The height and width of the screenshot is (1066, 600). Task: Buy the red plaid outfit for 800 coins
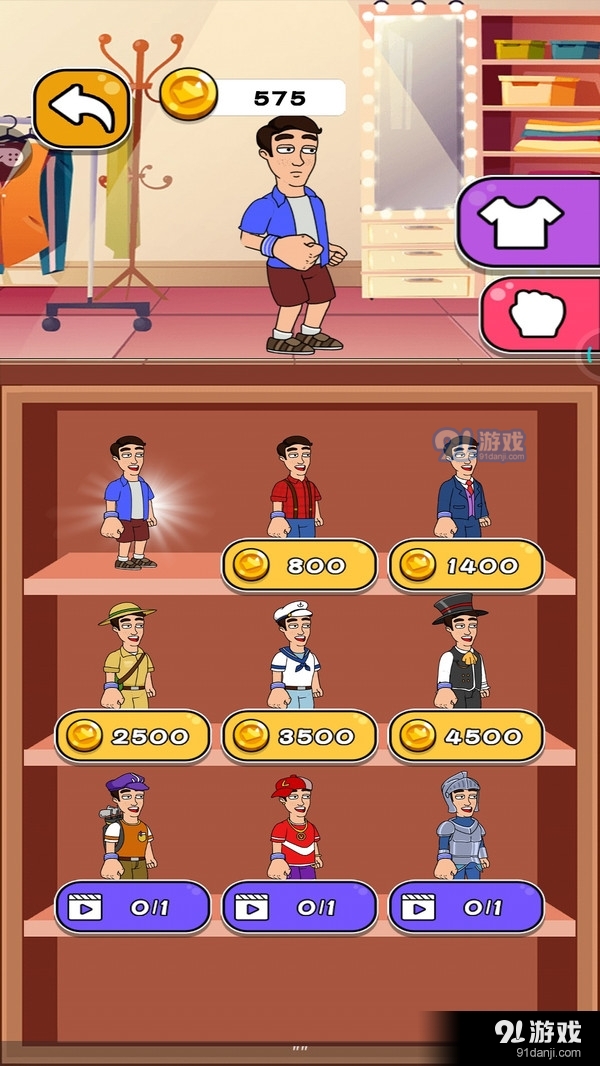click(299, 566)
